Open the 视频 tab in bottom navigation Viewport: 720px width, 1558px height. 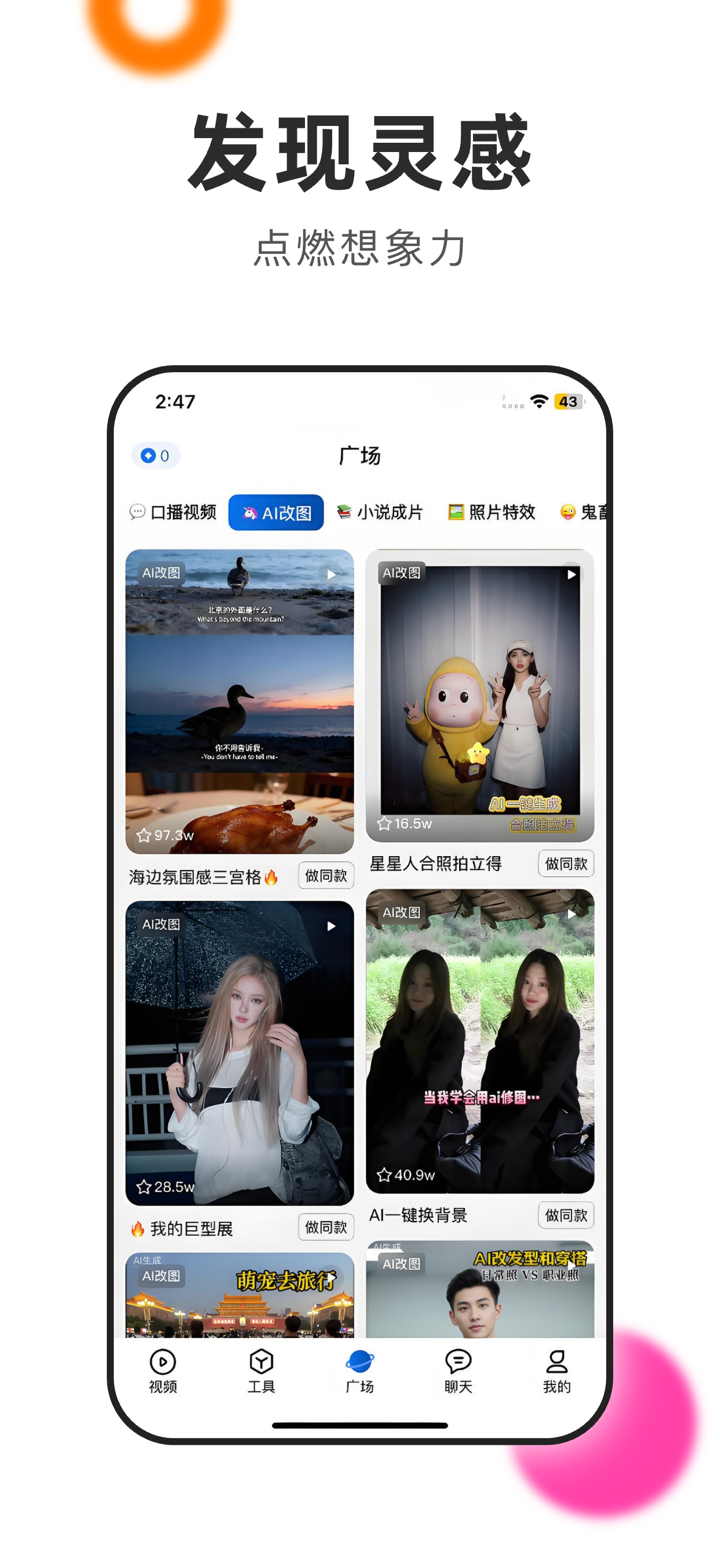(x=162, y=1372)
